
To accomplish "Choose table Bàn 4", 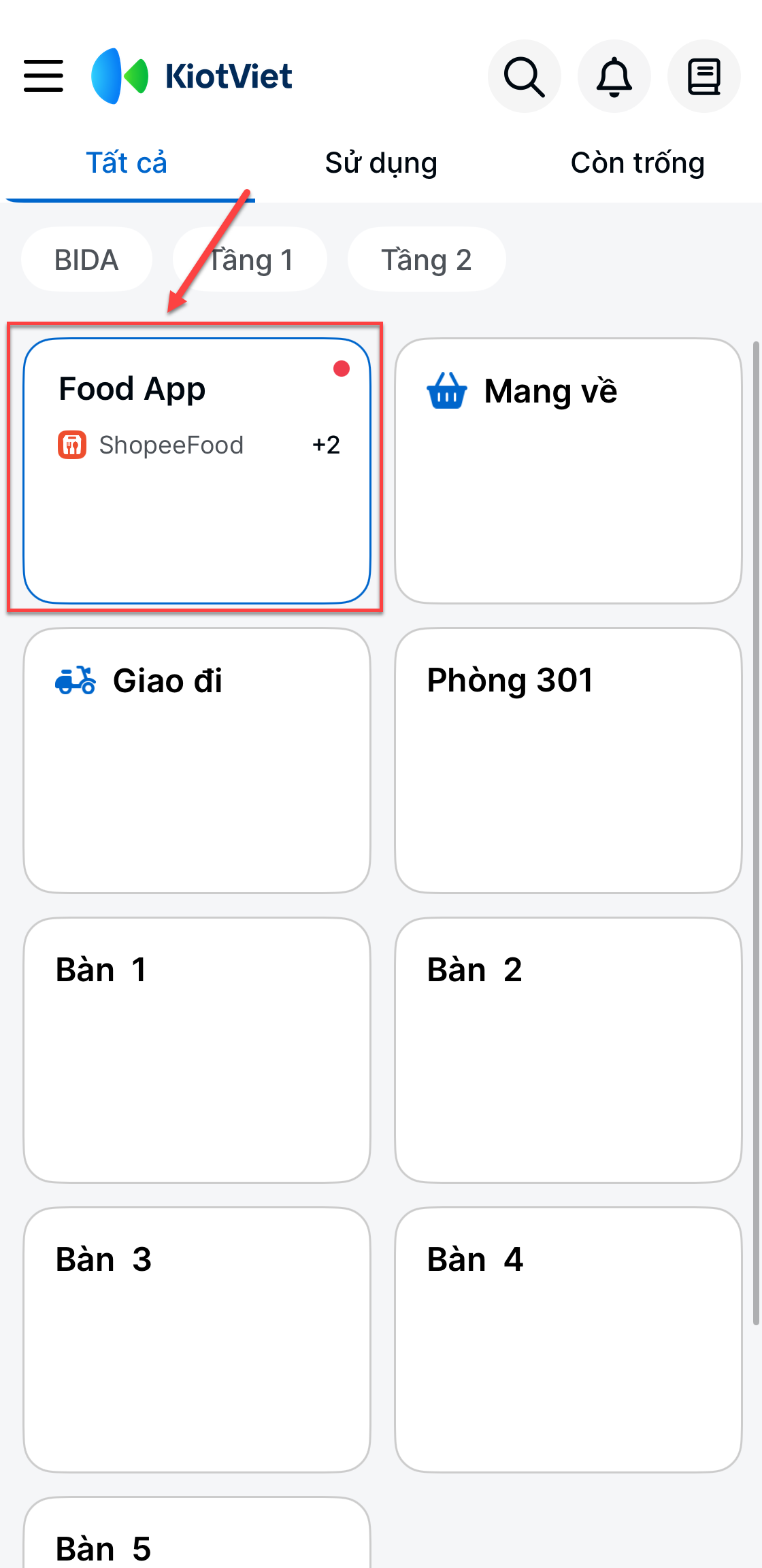I will point(568,1340).
